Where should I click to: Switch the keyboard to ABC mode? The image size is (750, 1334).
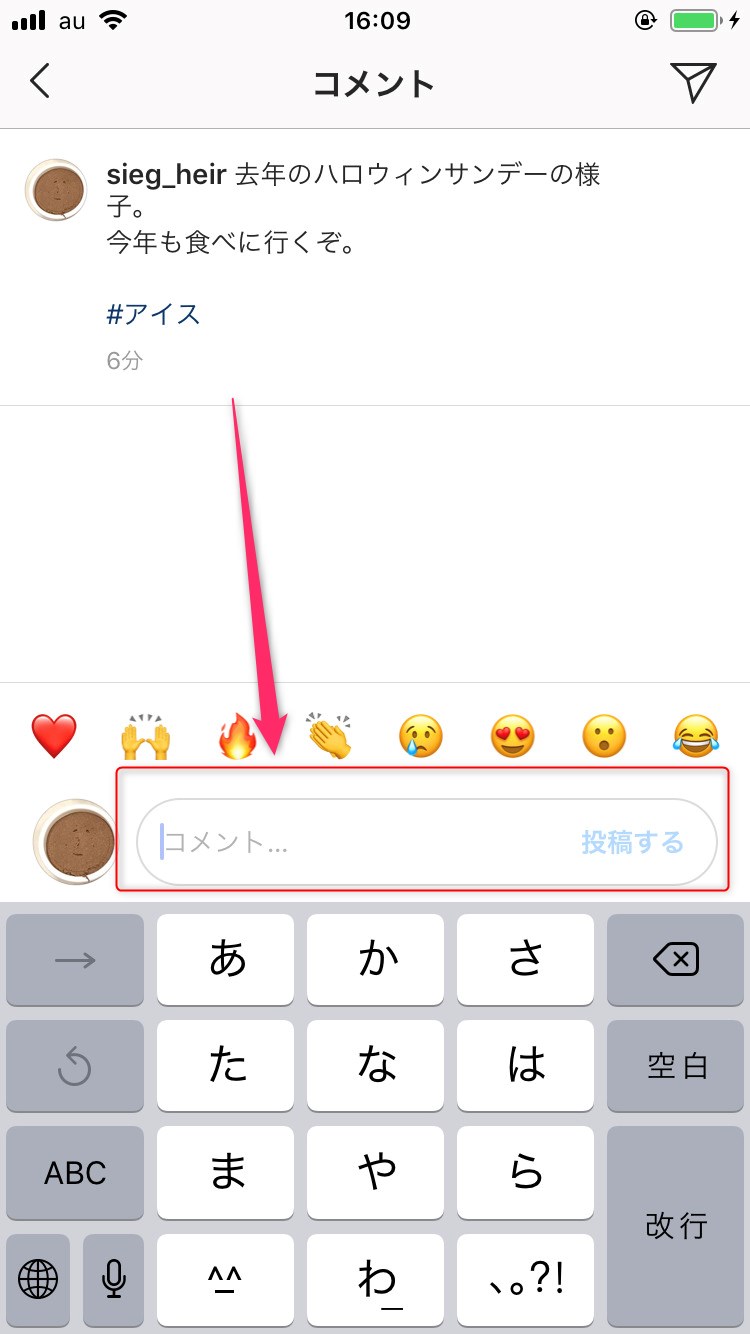pos(75,1173)
